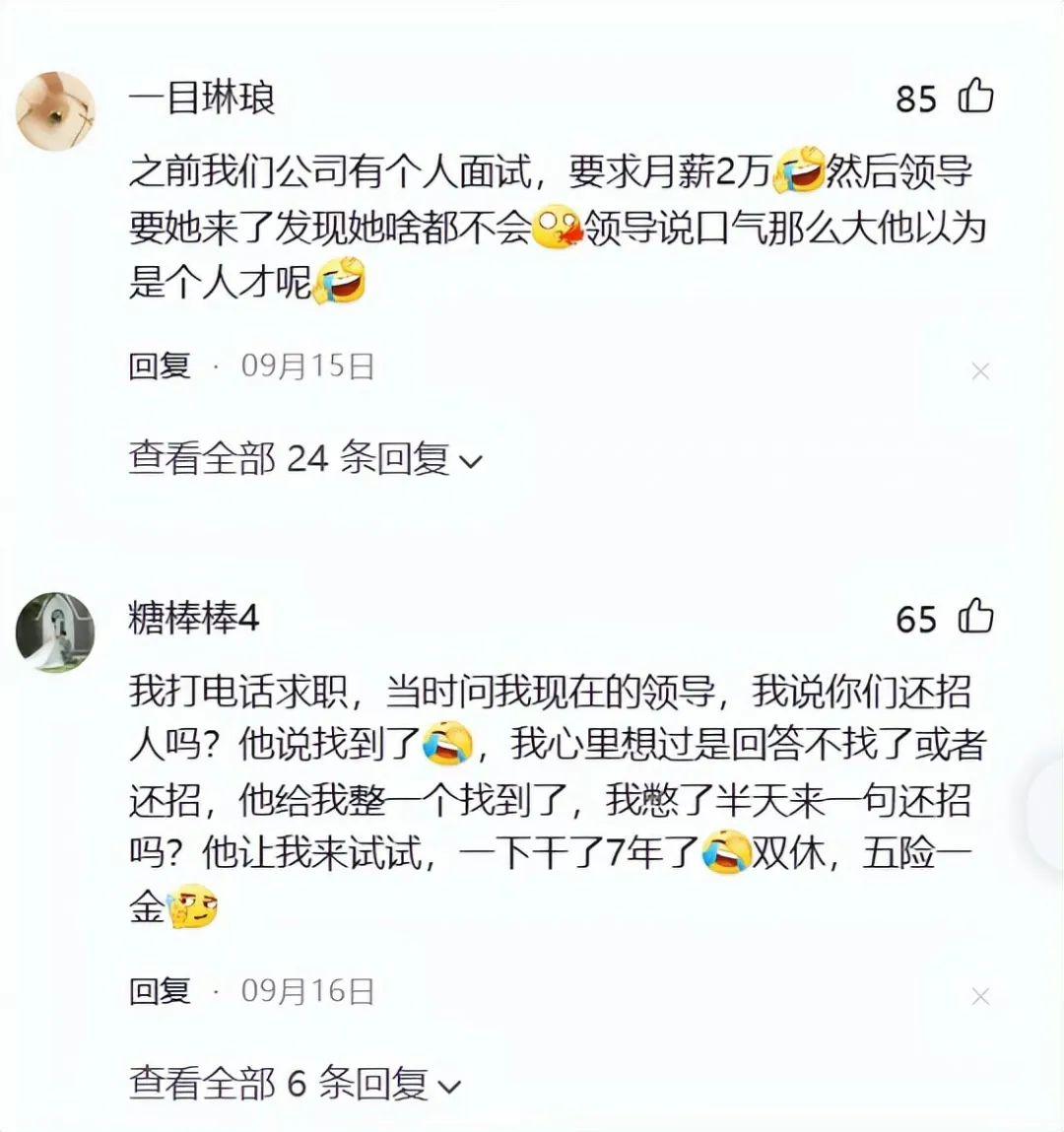Expand all 6 replies
The height and width of the screenshot is (1132, 1064).
(294, 1084)
